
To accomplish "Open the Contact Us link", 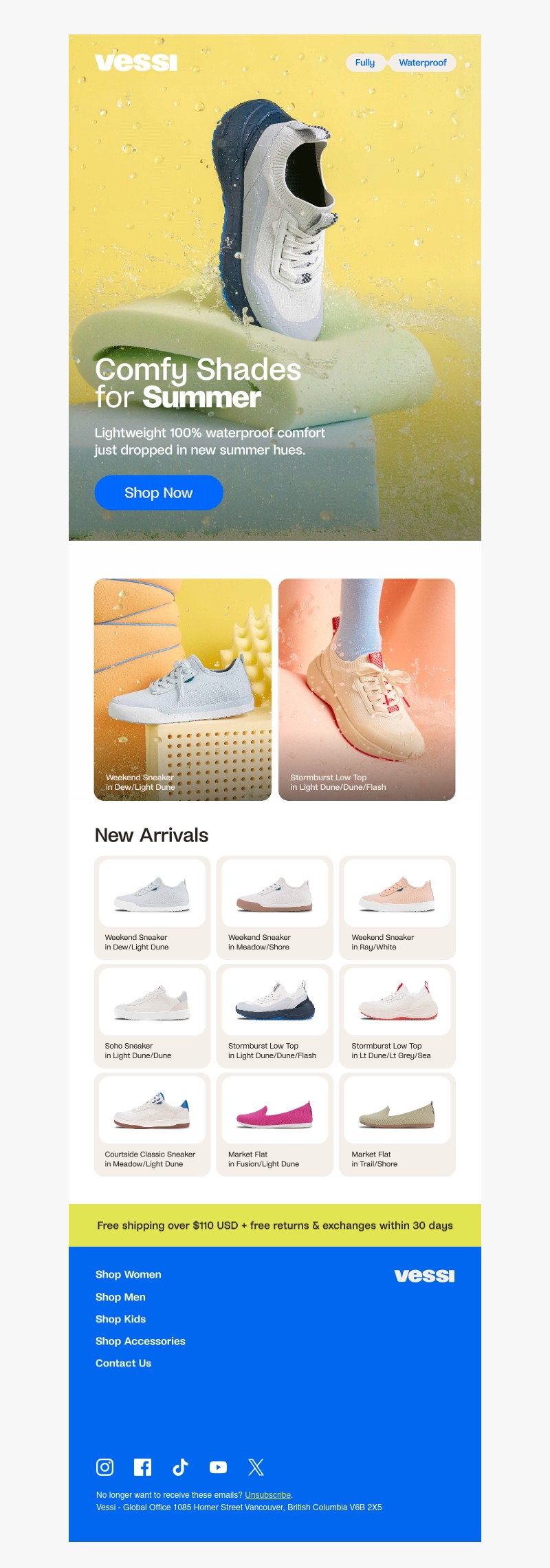I will (123, 1363).
